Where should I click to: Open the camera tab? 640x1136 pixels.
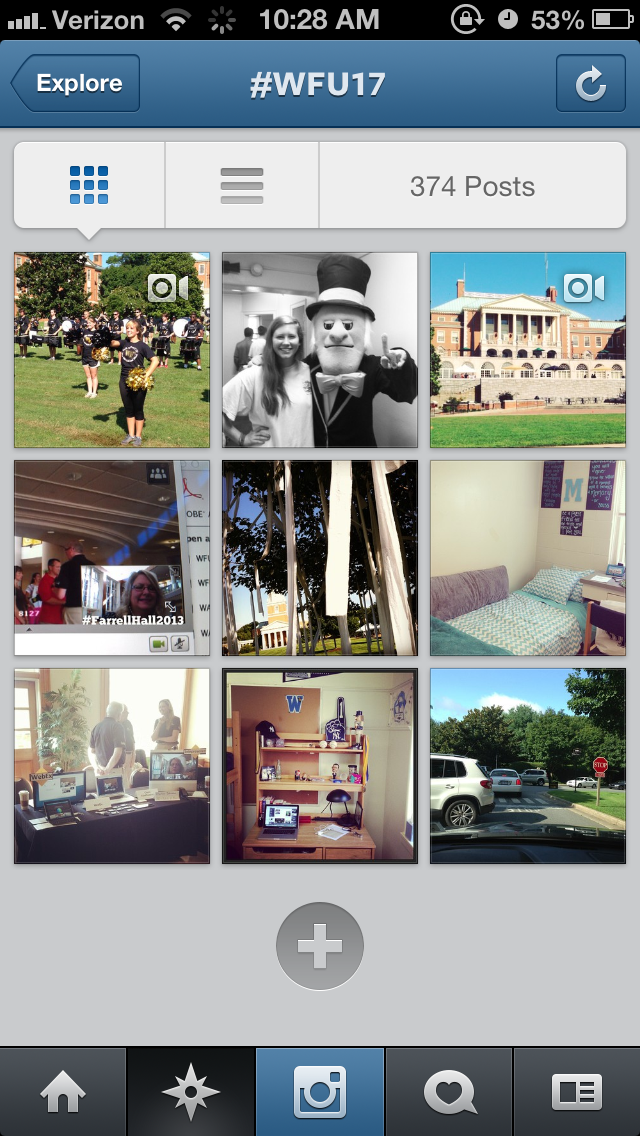[320, 1092]
